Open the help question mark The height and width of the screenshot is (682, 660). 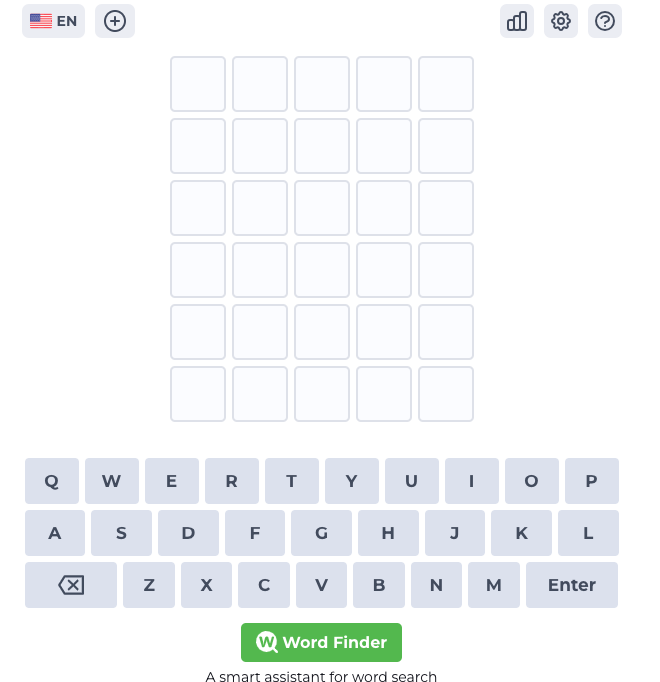click(605, 21)
